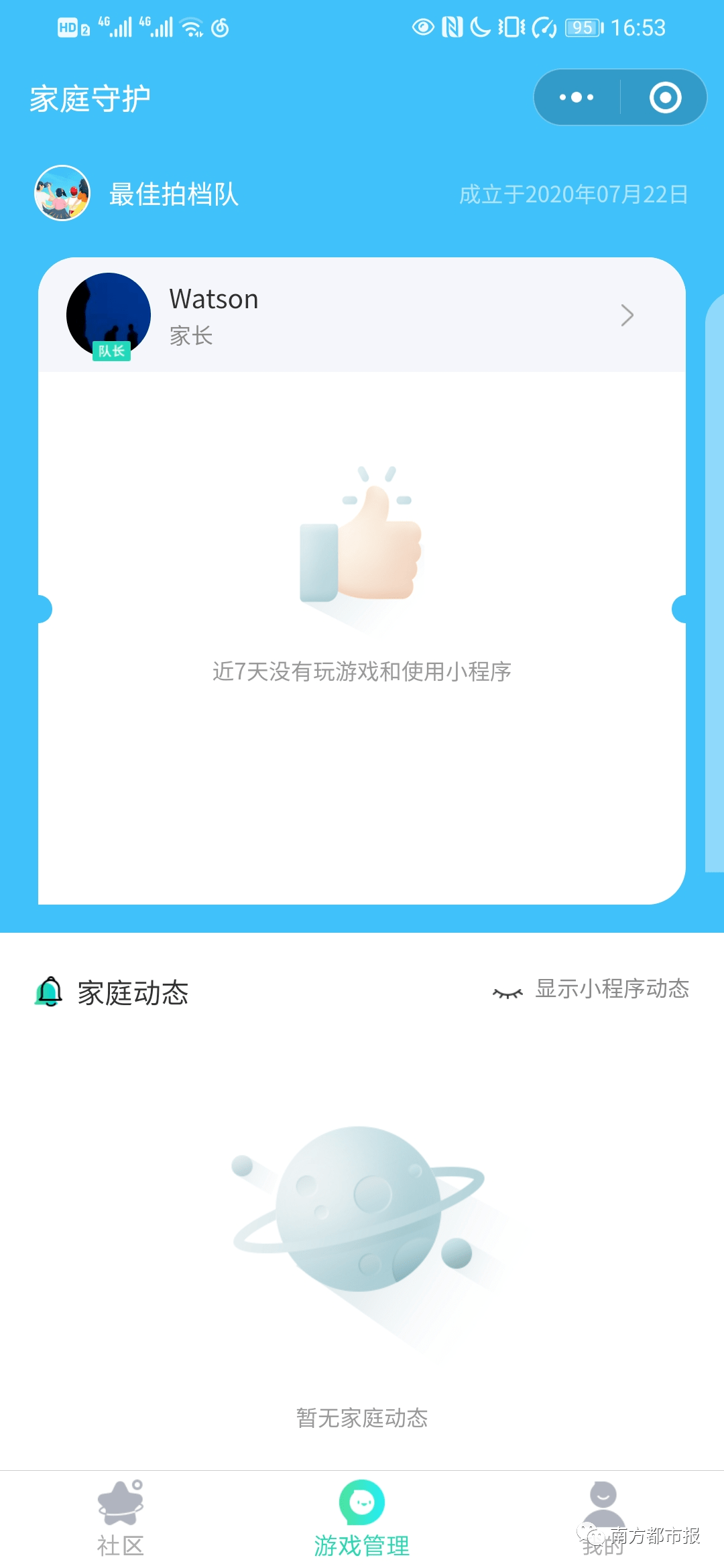Expand Watson's member details via right chevron
Screen dimensions: 724x1568
(x=625, y=315)
